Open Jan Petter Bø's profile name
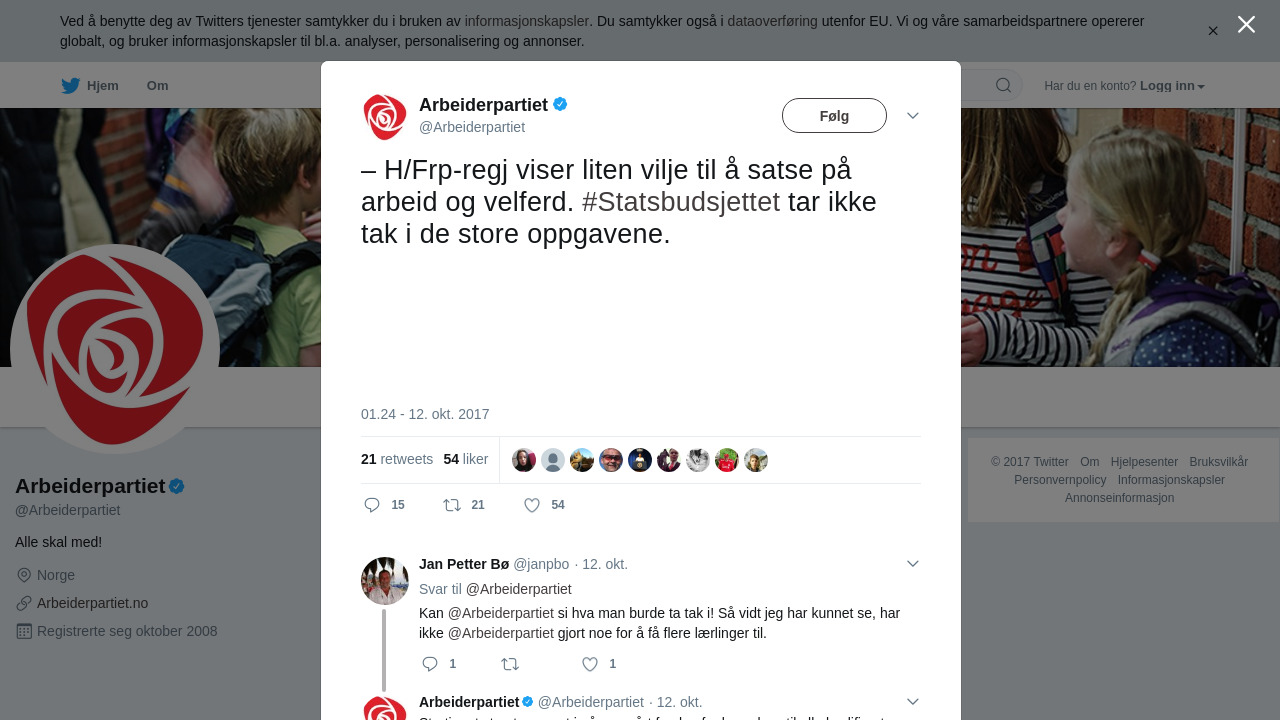This screenshot has height=720, width=1280. [464, 564]
